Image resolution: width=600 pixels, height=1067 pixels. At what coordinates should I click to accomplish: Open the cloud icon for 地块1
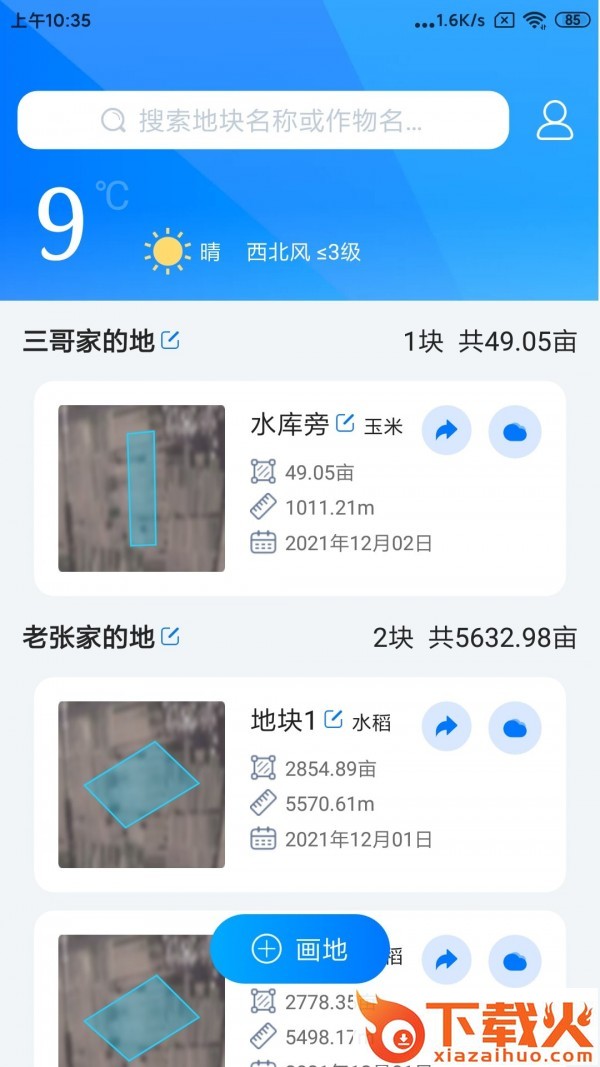pos(515,727)
